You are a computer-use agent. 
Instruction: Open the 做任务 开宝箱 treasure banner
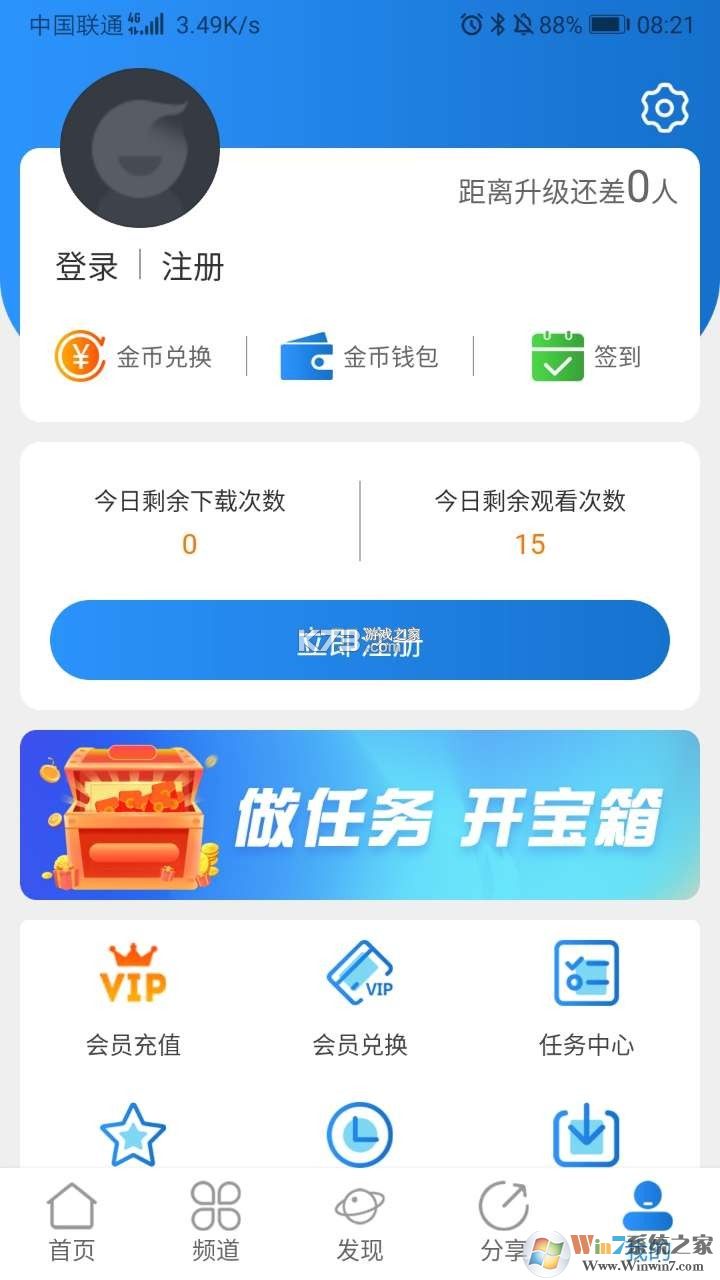coord(360,815)
